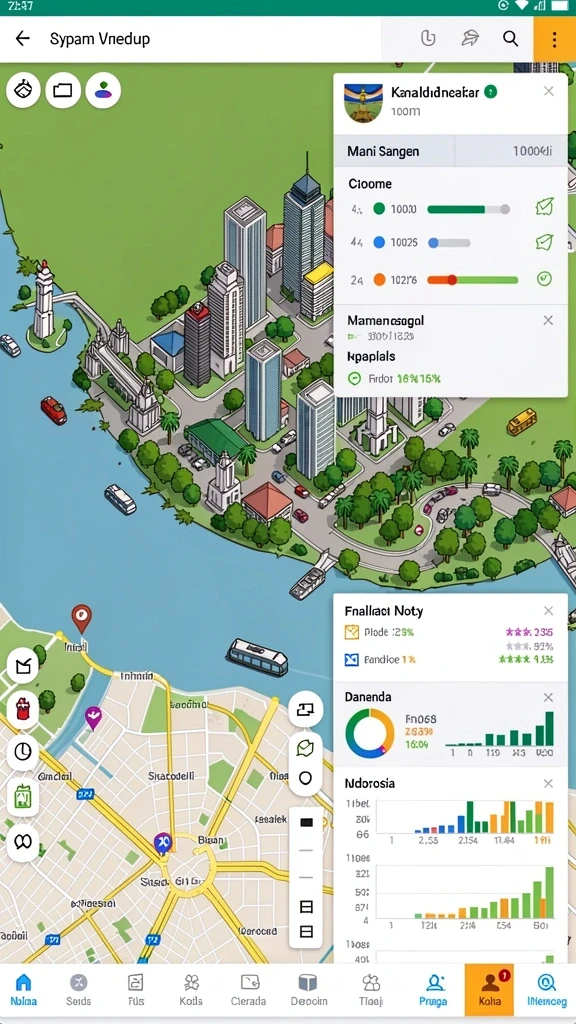The width and height of the screenshot is (576, 1024).
Task: Open the clock history button on the map
Action: [x=23, y=752]
